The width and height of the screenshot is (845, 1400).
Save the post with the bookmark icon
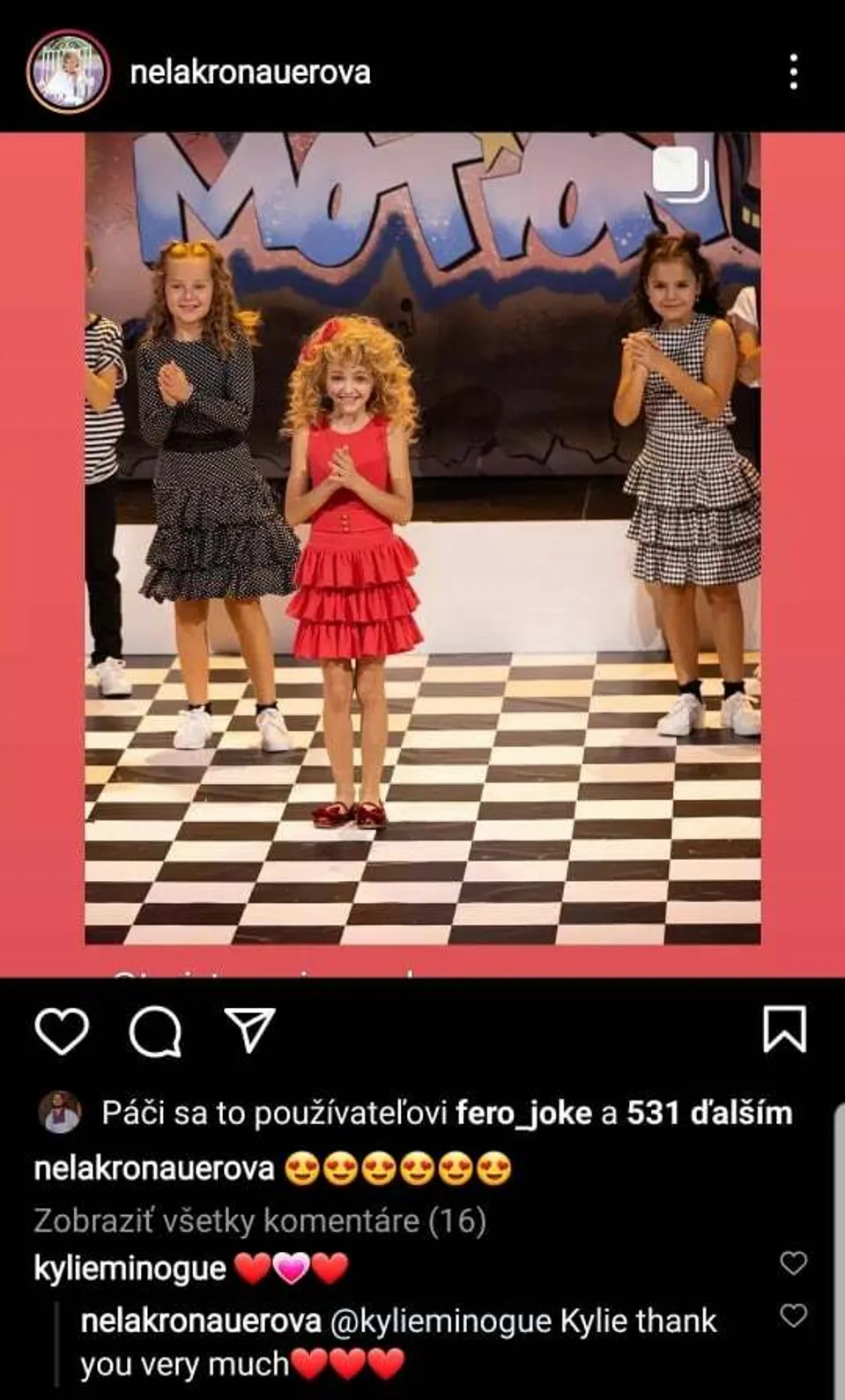point(784,1029)
